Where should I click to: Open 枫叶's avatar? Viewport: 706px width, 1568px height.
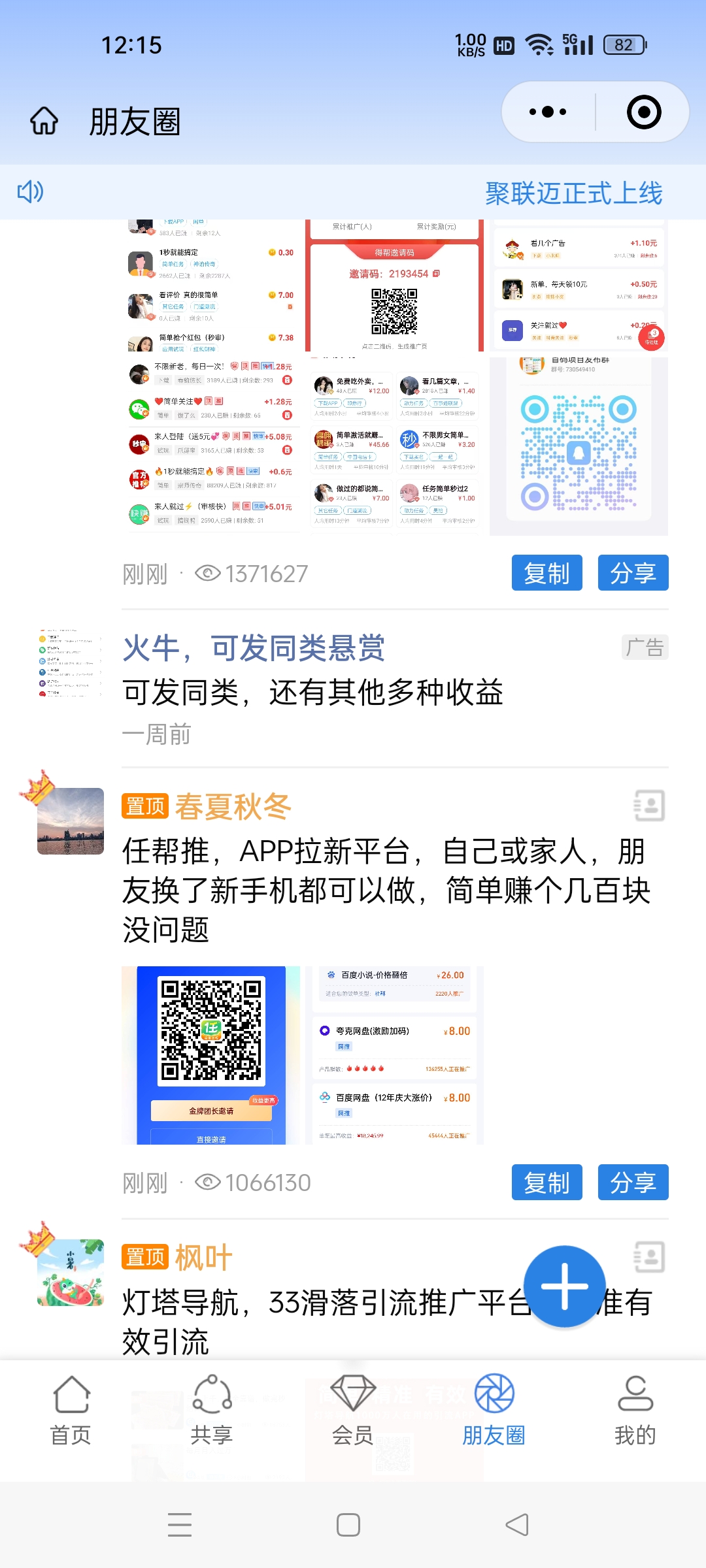tap(71, 1272)
